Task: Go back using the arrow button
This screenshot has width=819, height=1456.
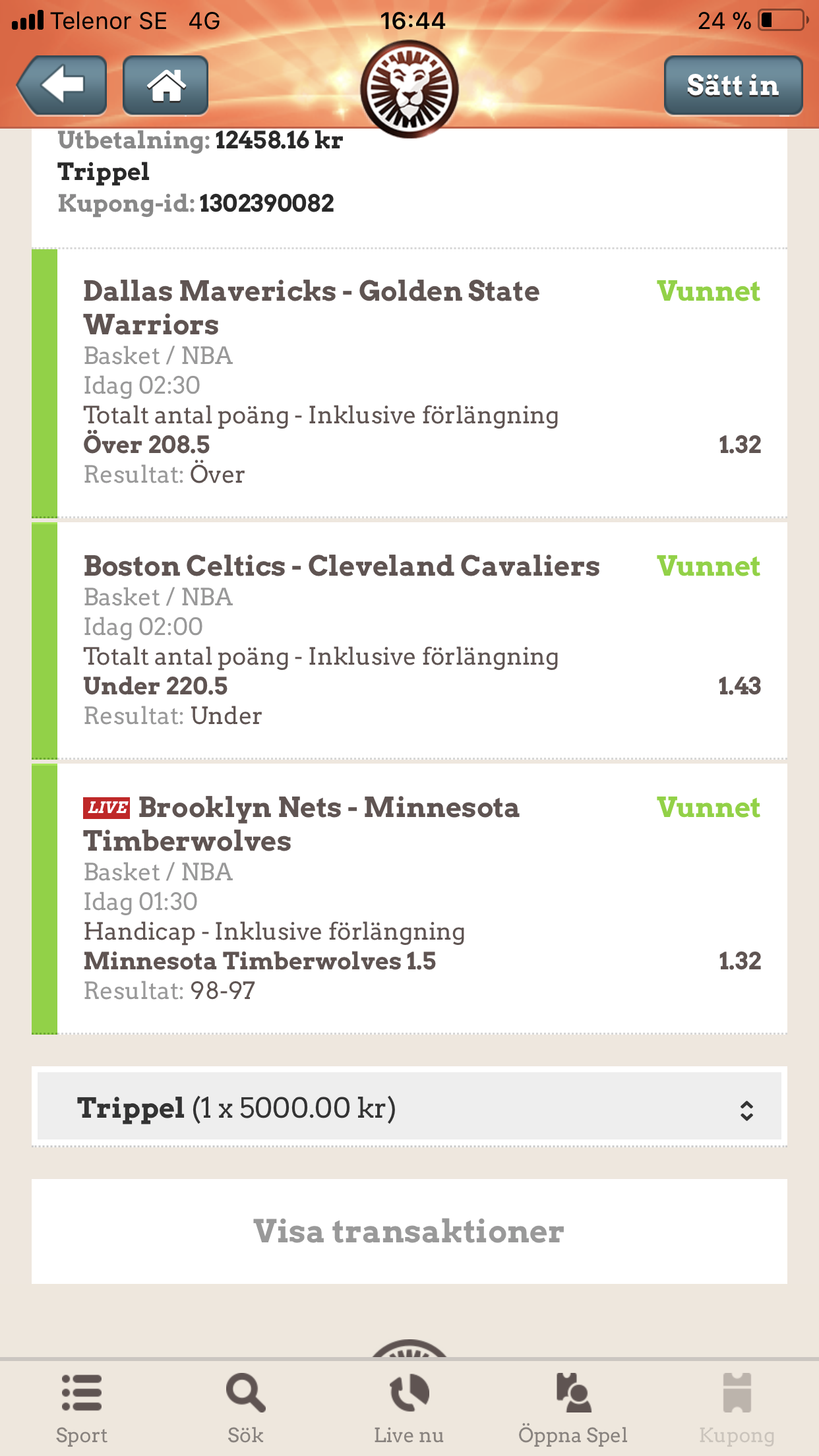Action: pos(62,86)
